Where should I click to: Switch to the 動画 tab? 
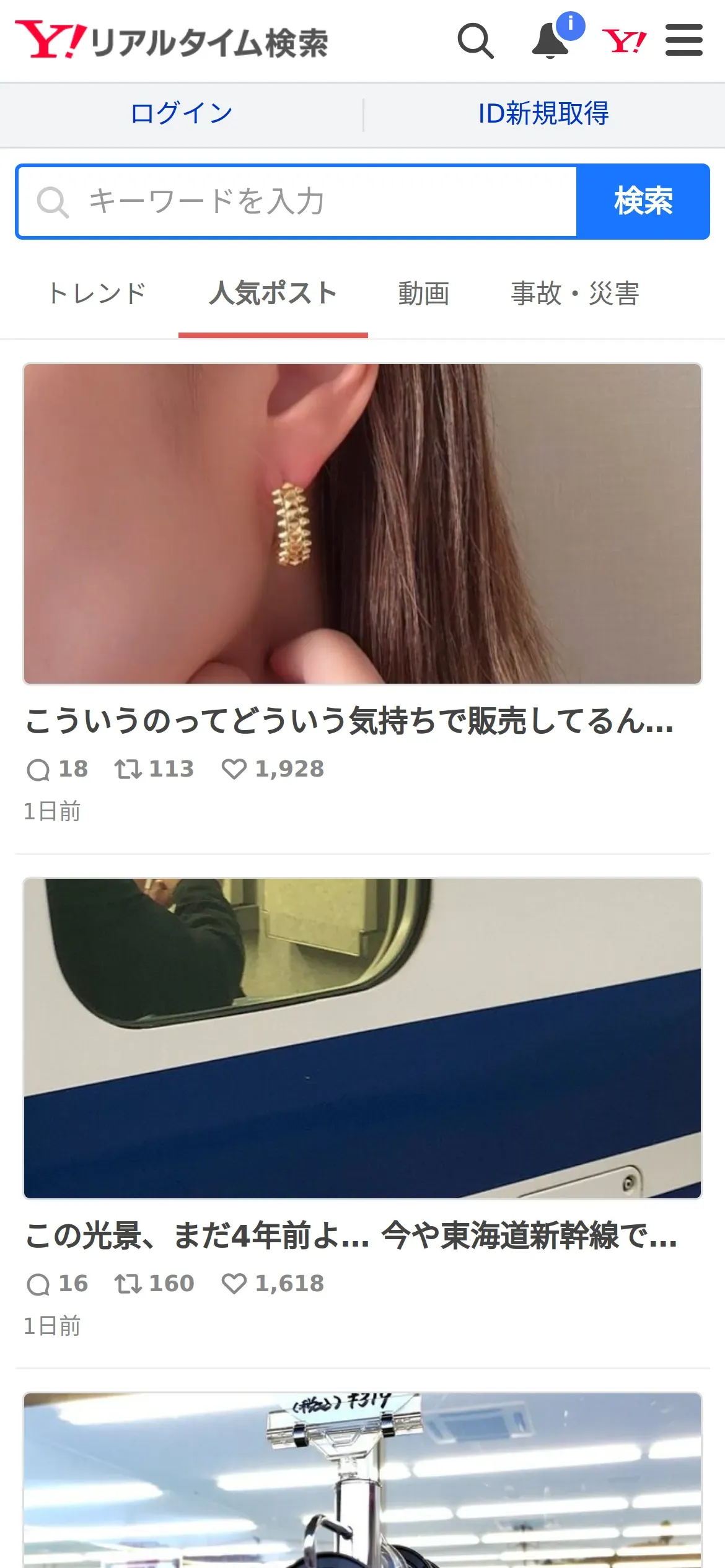[x=424, y=294]
